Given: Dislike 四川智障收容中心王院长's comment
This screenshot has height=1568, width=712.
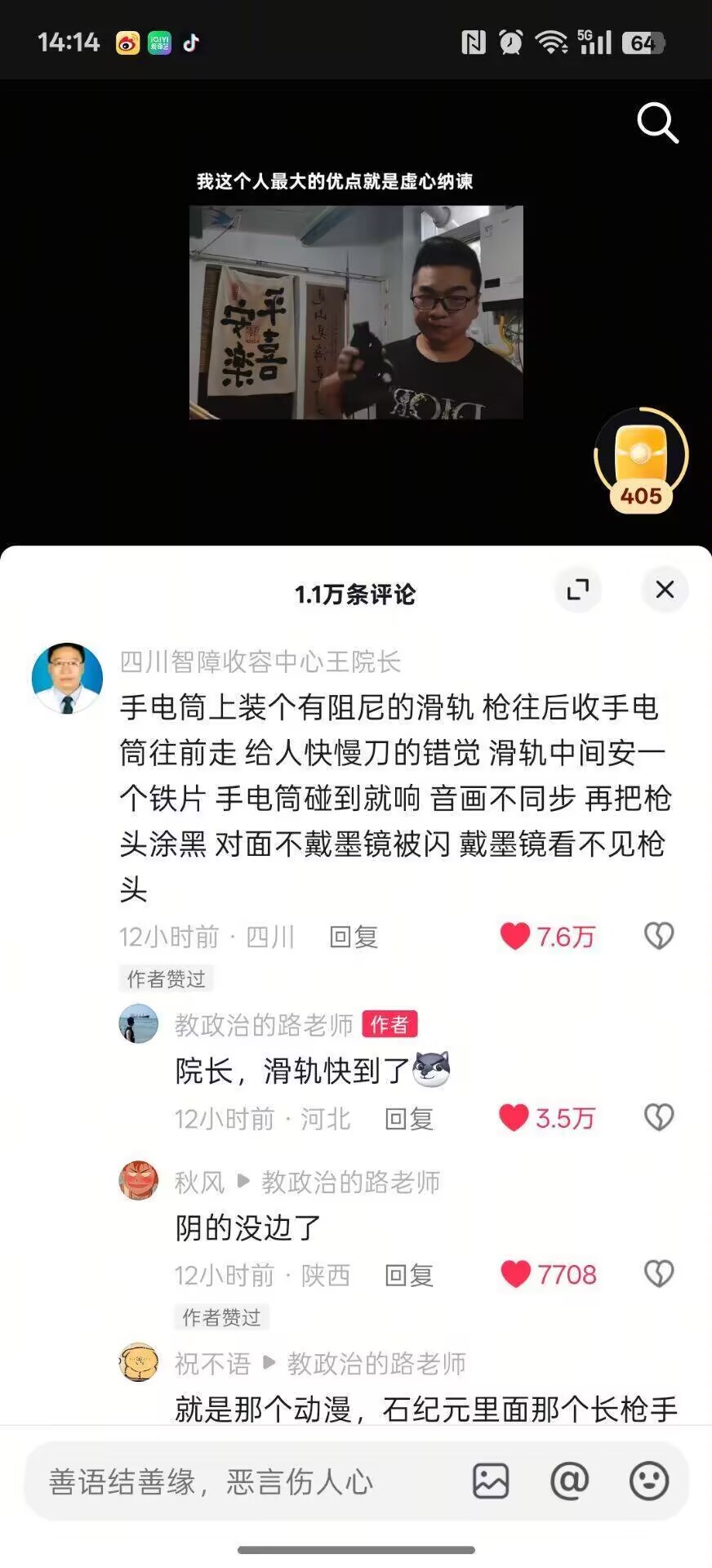Looking at the screenshot, I should (x=659, y=936).
